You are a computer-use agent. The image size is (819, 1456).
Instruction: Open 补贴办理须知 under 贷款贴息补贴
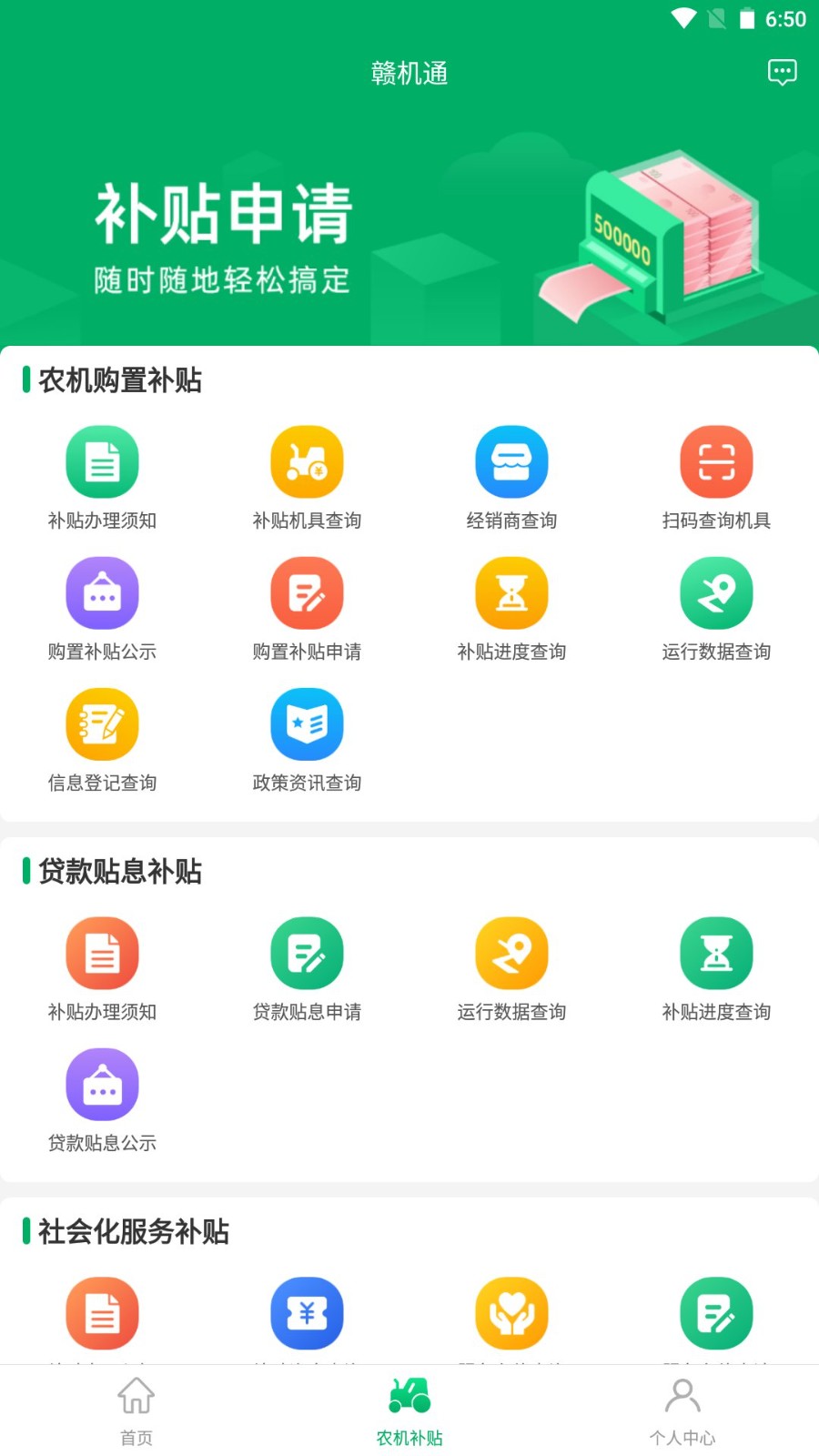click(102, 953)
